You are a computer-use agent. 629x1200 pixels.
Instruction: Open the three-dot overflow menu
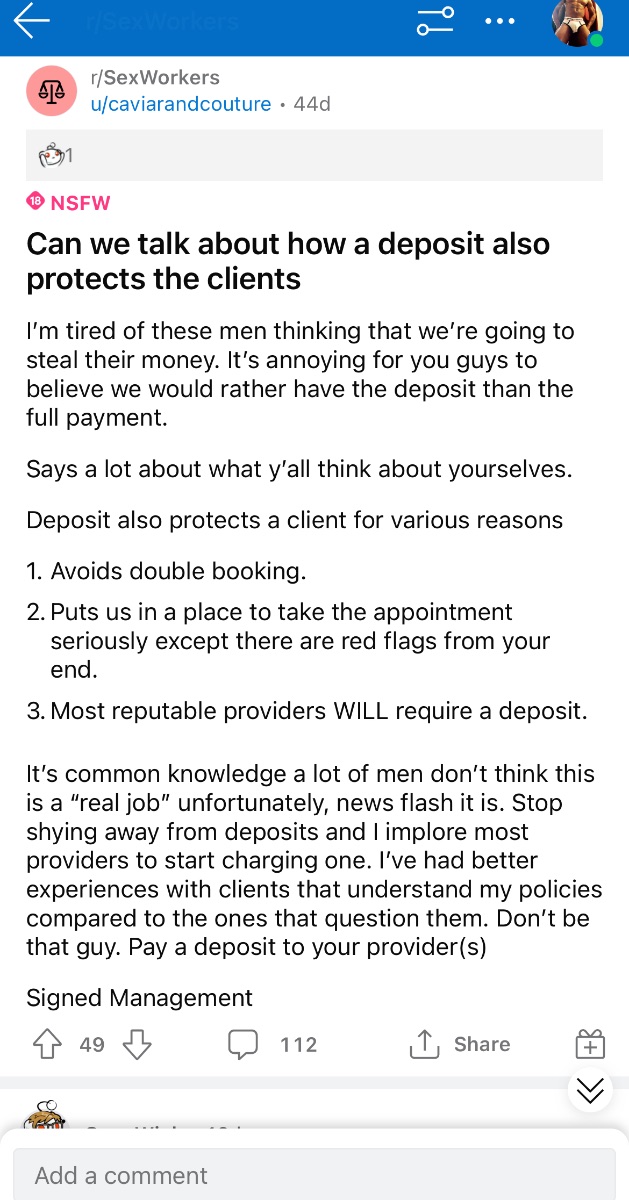(x=499, y=21)
